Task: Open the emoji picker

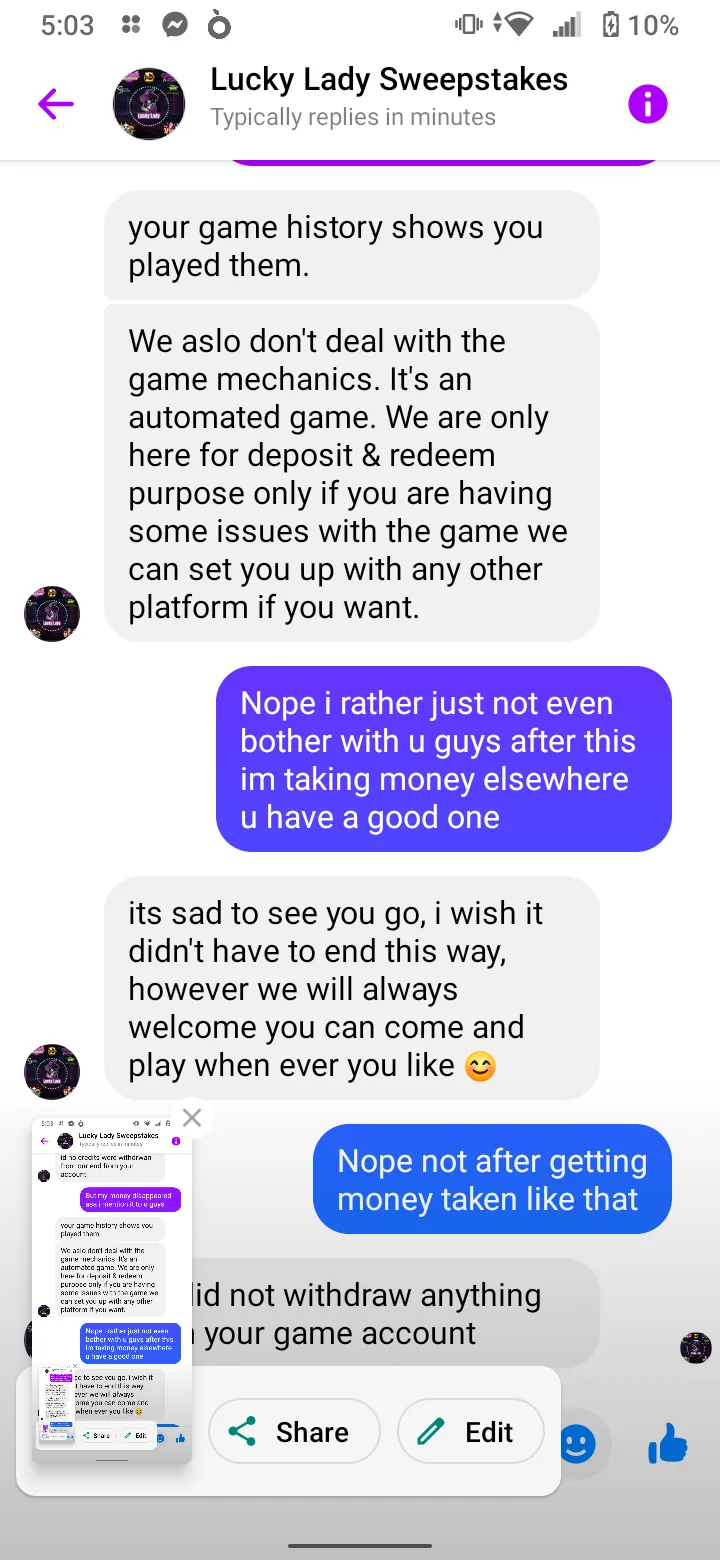Action: tap(578, 1444)
